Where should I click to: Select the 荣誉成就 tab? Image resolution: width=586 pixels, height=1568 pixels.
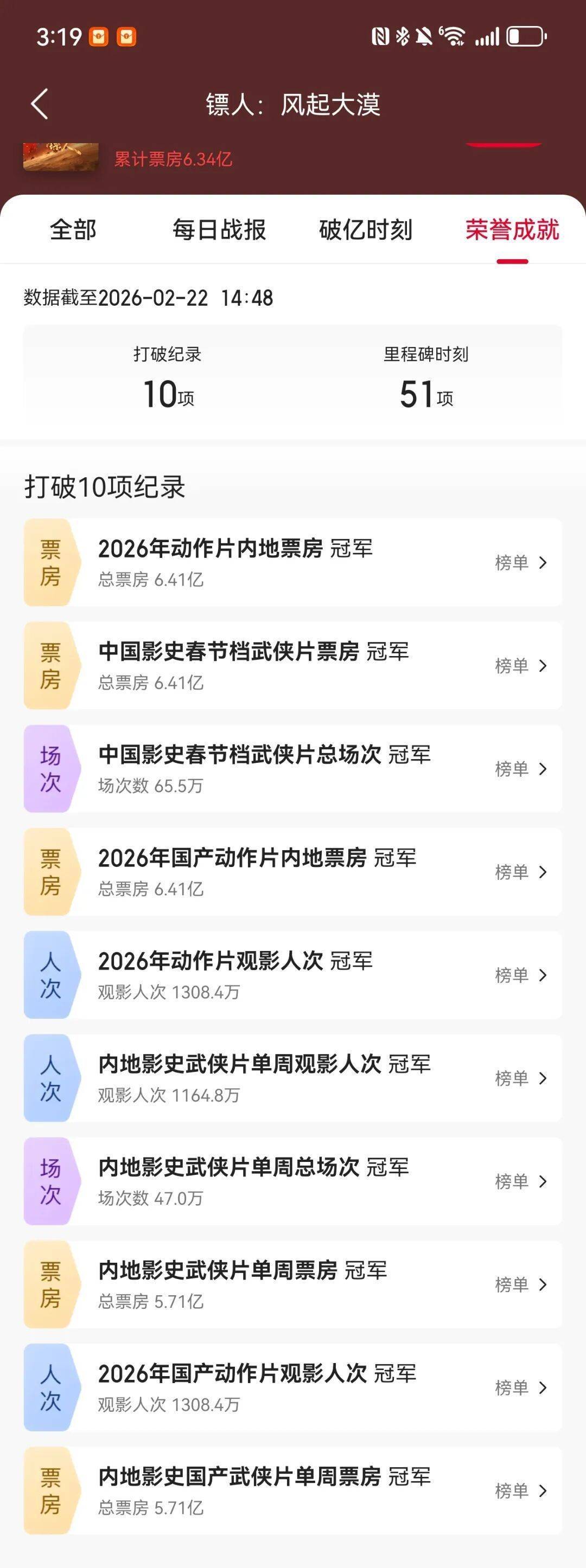512,230
